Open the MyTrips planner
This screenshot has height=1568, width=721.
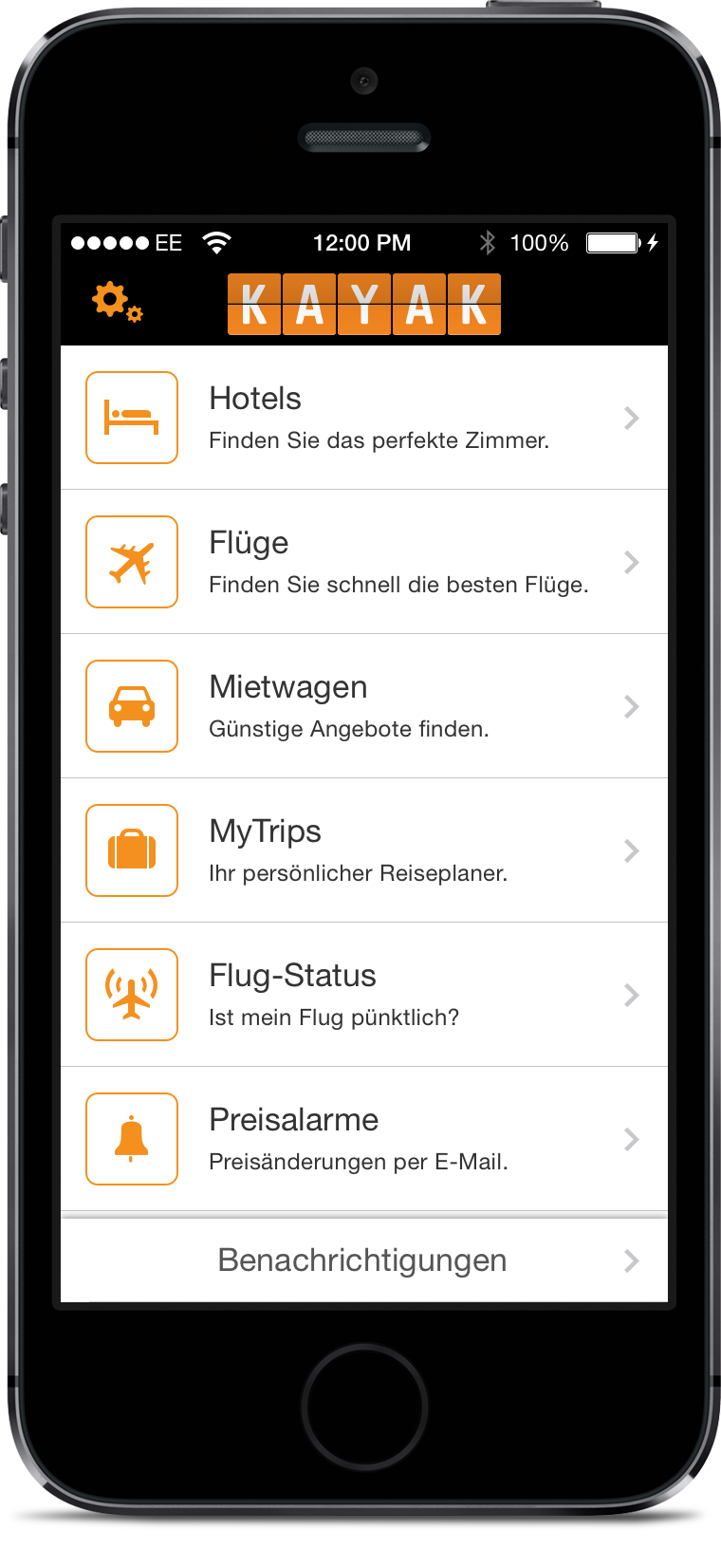(x=364, y=850)
